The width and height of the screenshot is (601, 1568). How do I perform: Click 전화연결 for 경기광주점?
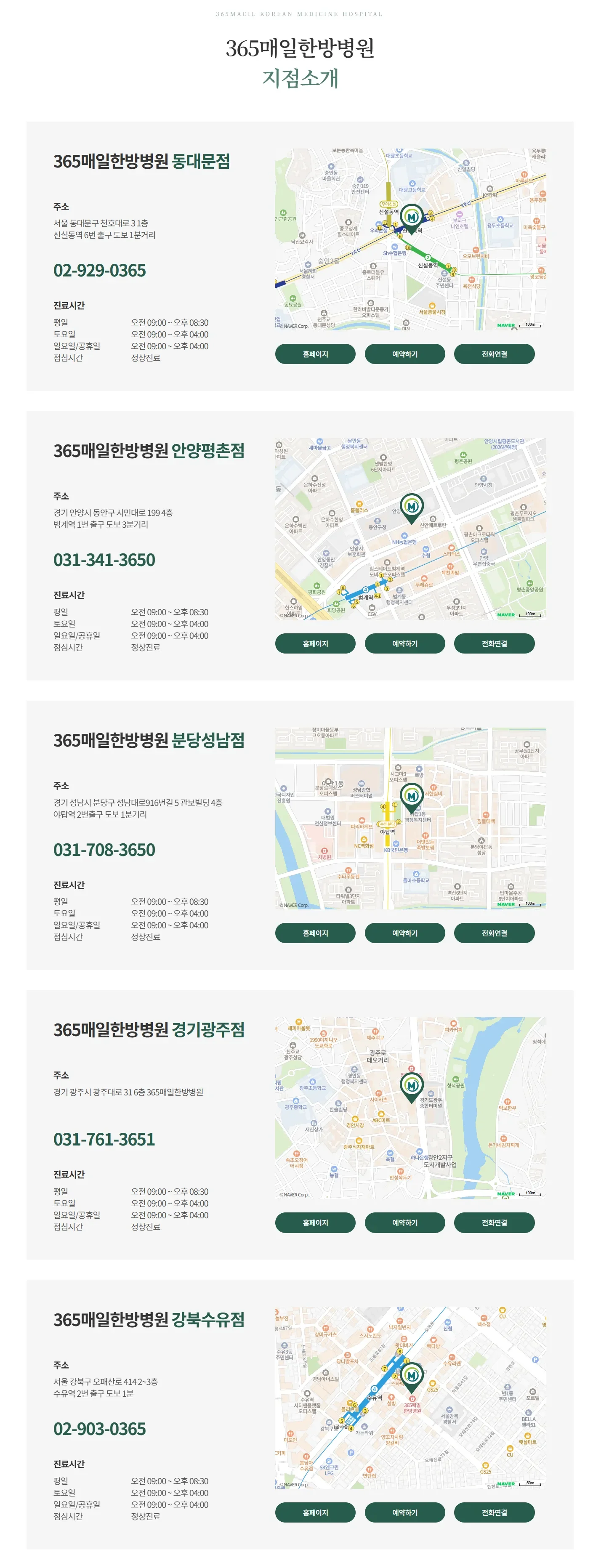click(494, 1222)
